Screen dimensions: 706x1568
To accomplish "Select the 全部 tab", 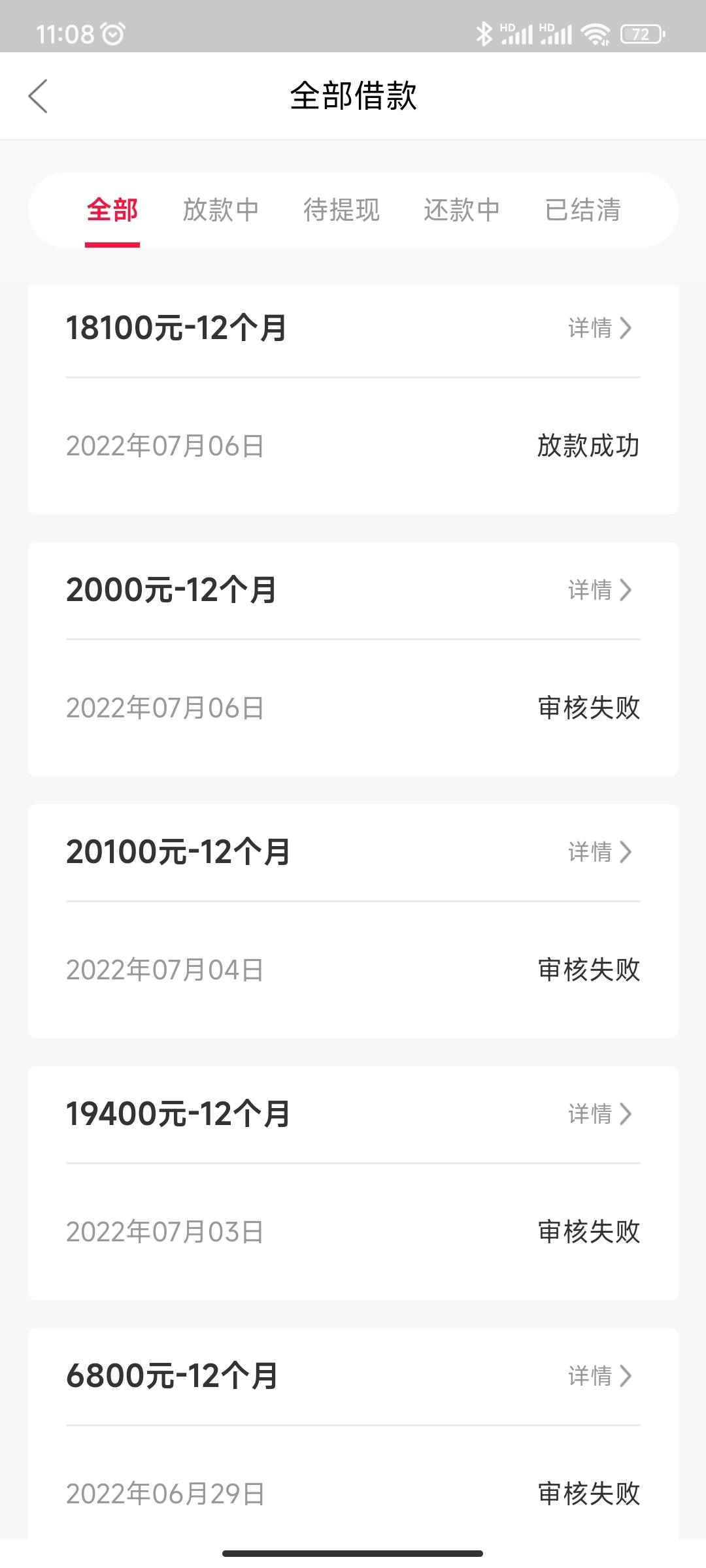I will pos(112,210).
